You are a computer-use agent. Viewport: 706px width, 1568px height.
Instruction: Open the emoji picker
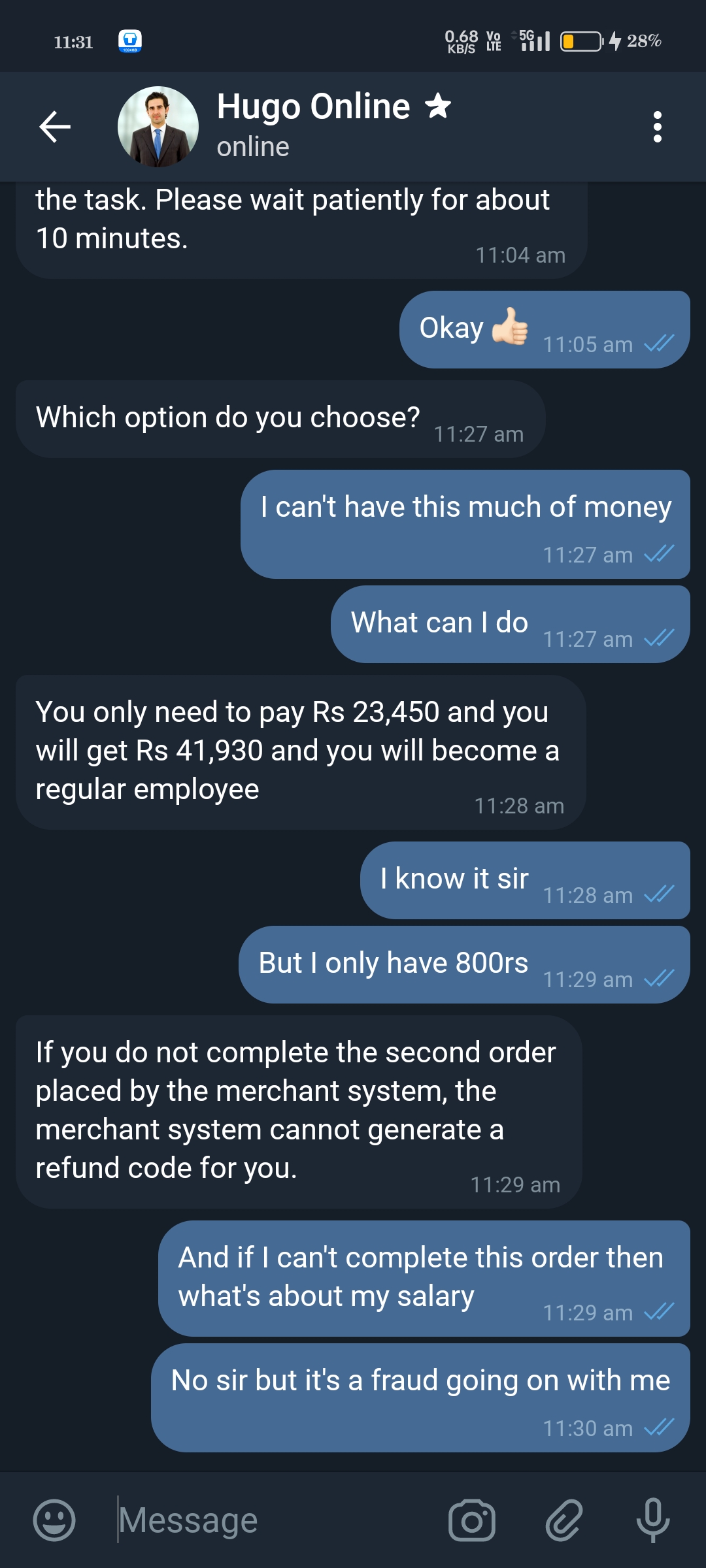54,1520
